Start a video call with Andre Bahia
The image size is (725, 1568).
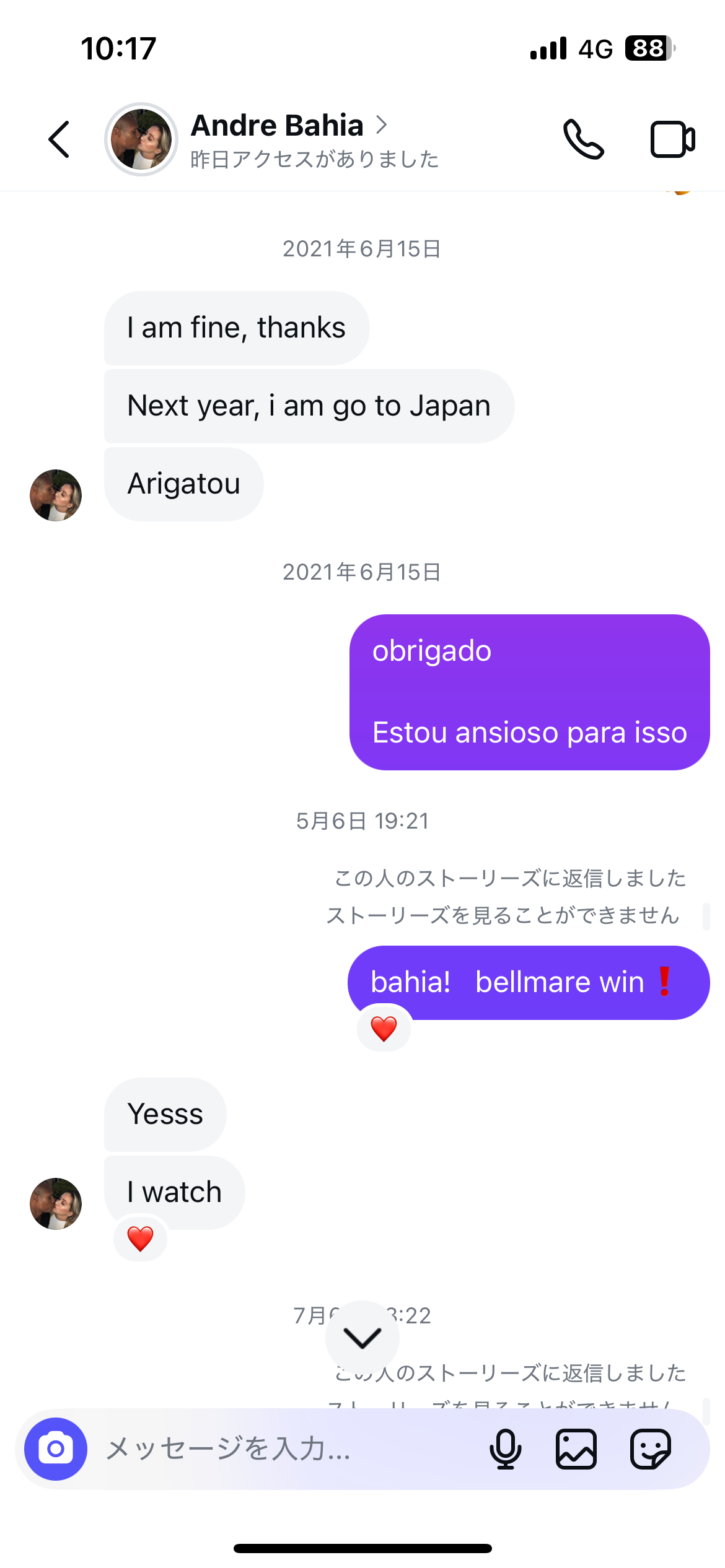pos(672,139)
